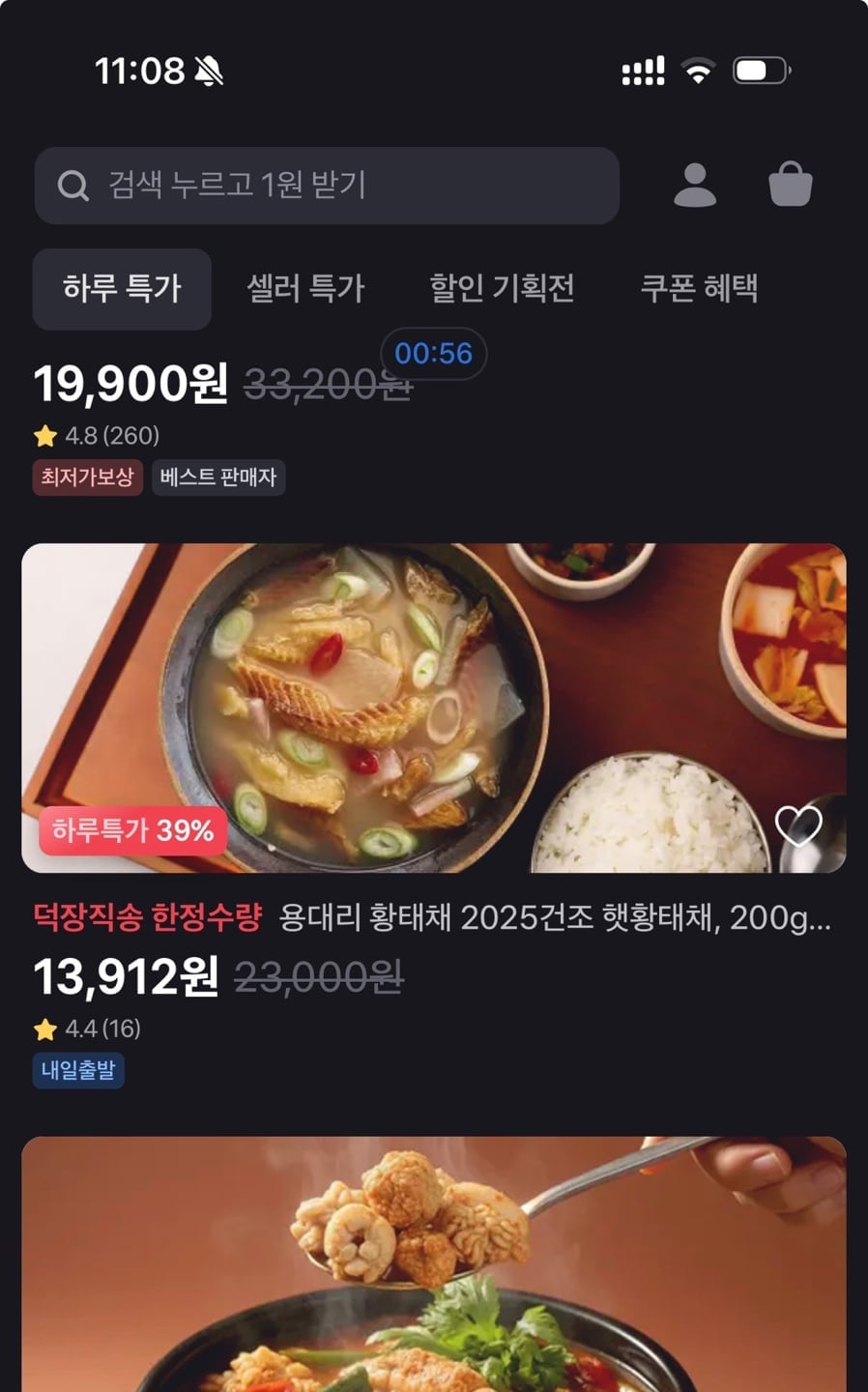Open the shopping cart icon
Viewport: 868px width, 1392px height.
pos(790,186)
